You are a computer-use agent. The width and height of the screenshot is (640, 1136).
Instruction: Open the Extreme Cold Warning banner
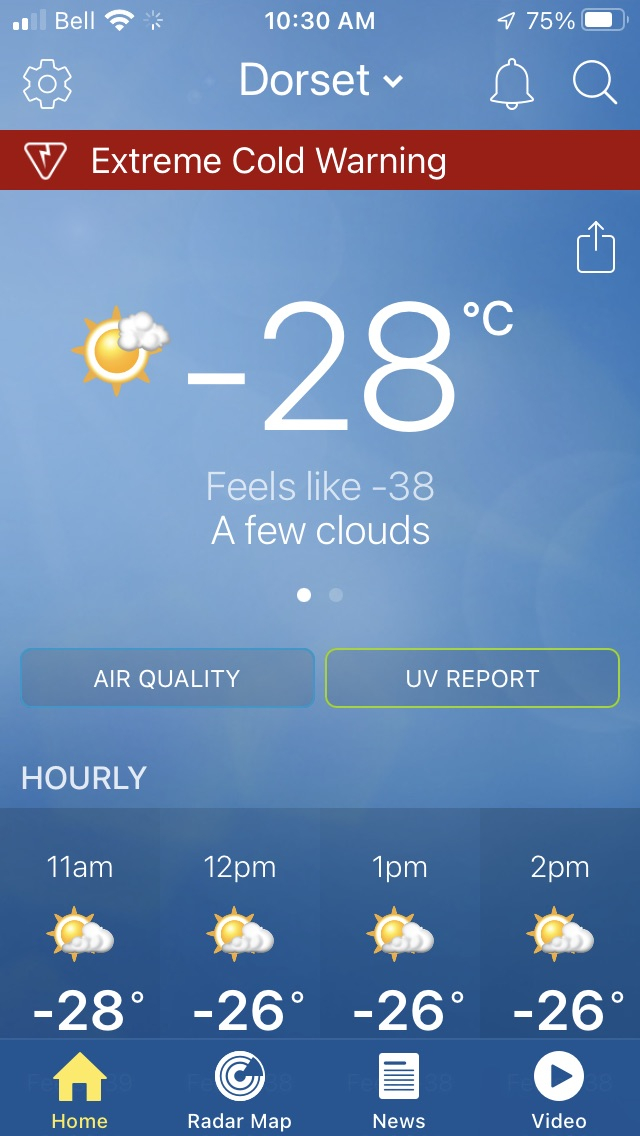[x=320, y=160]
